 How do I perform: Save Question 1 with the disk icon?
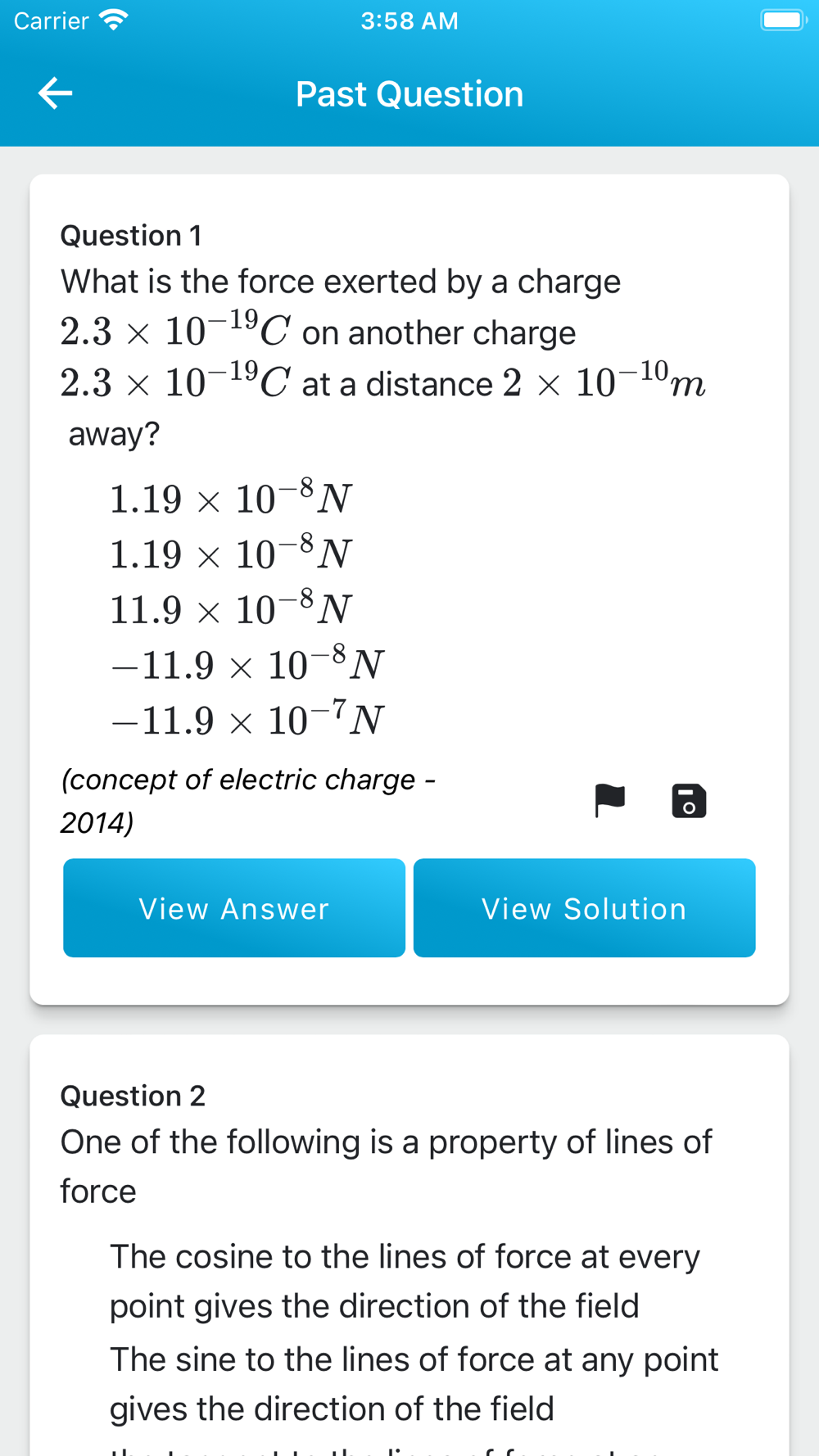(689, 801)
